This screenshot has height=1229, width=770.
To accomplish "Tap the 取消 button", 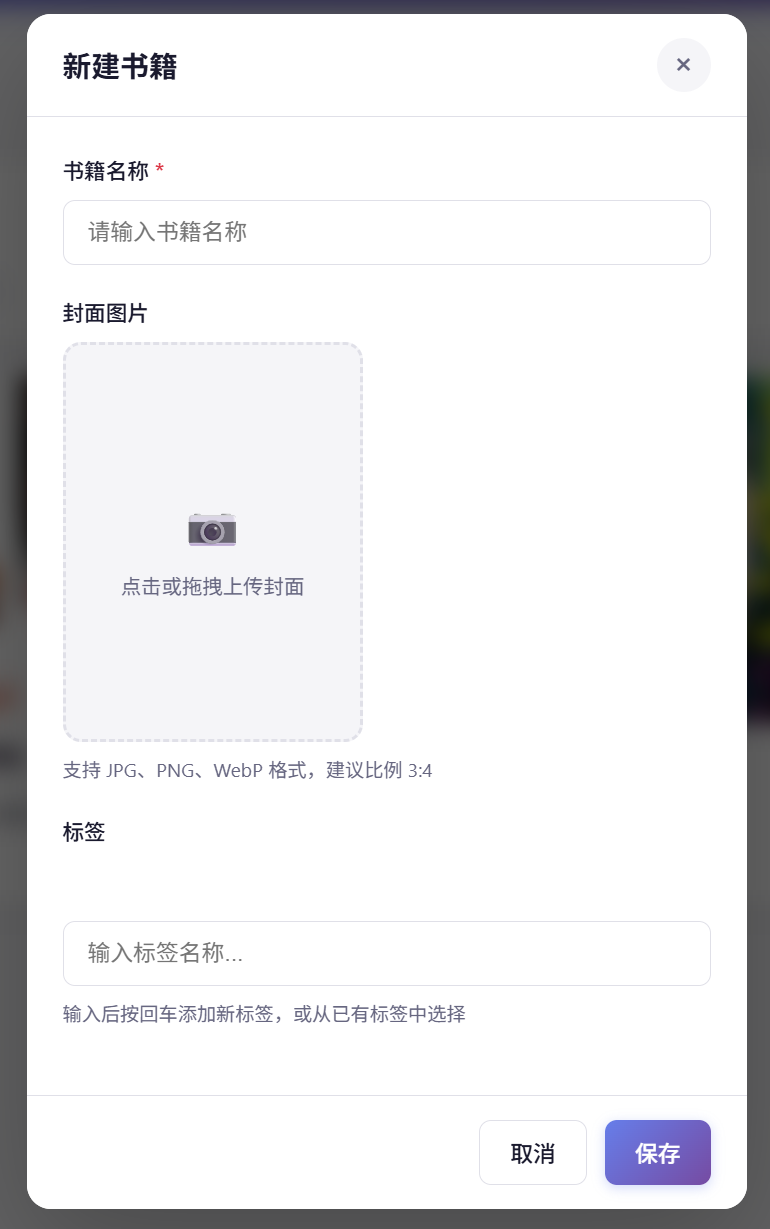I will point(532,1153).
